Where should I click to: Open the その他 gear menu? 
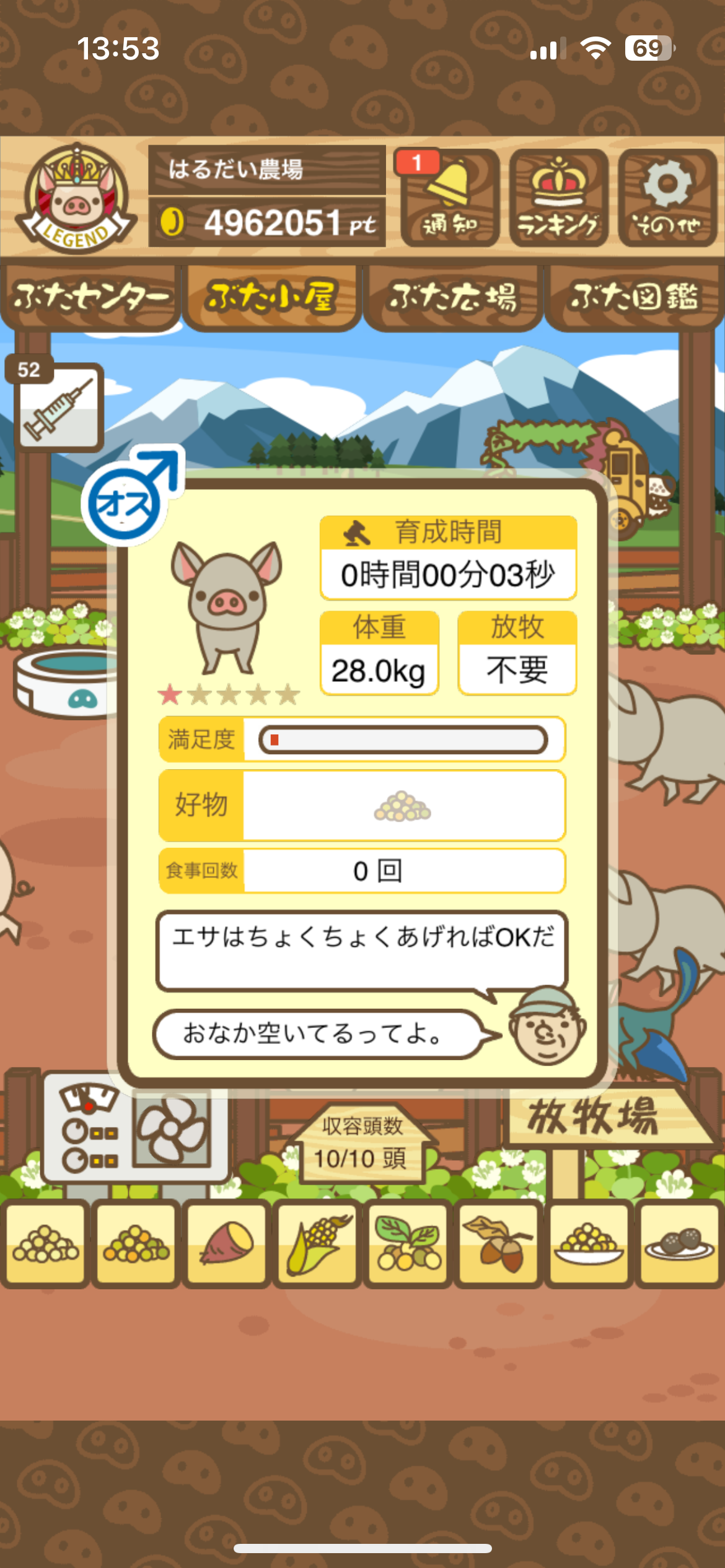click(667, 198)
